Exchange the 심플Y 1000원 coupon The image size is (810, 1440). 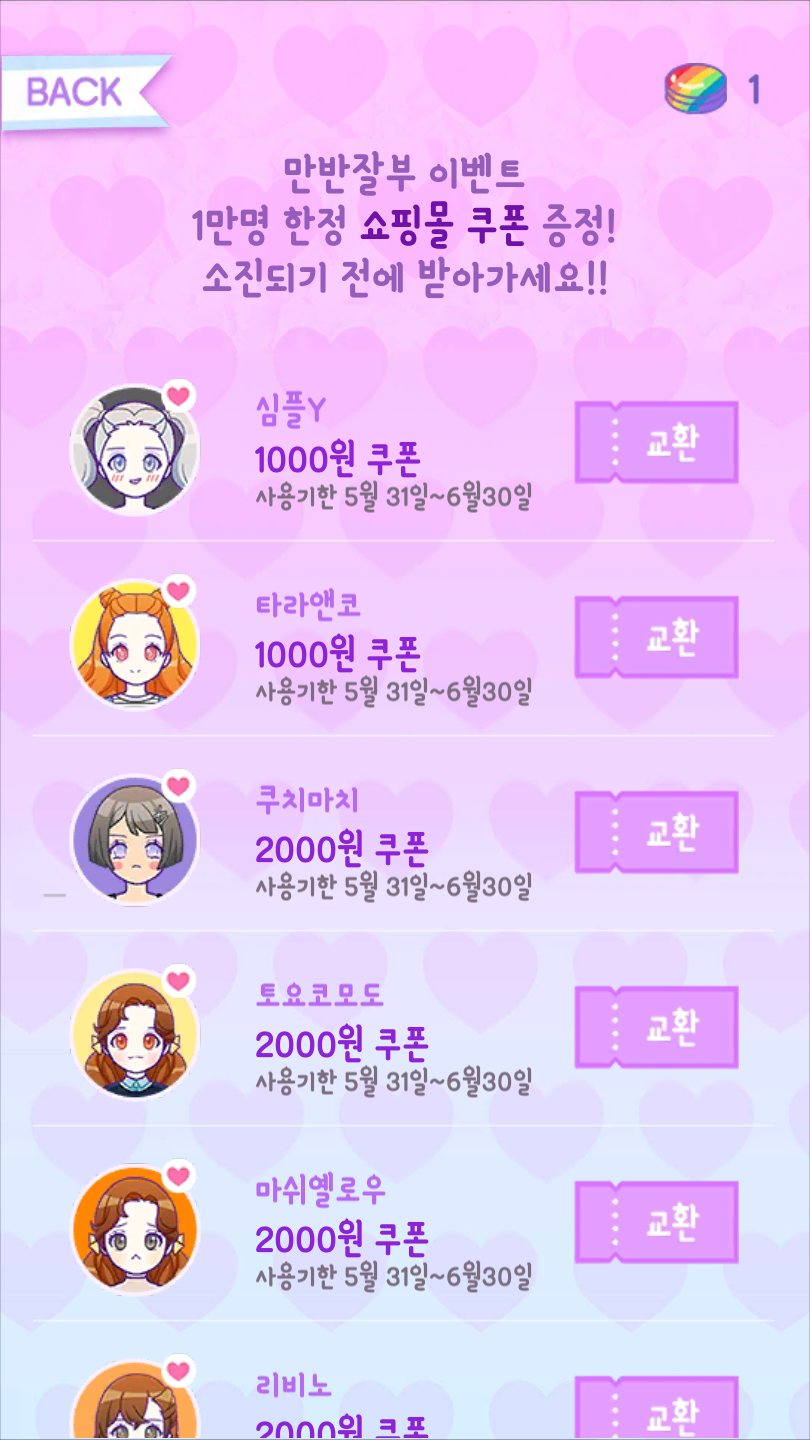656,442
